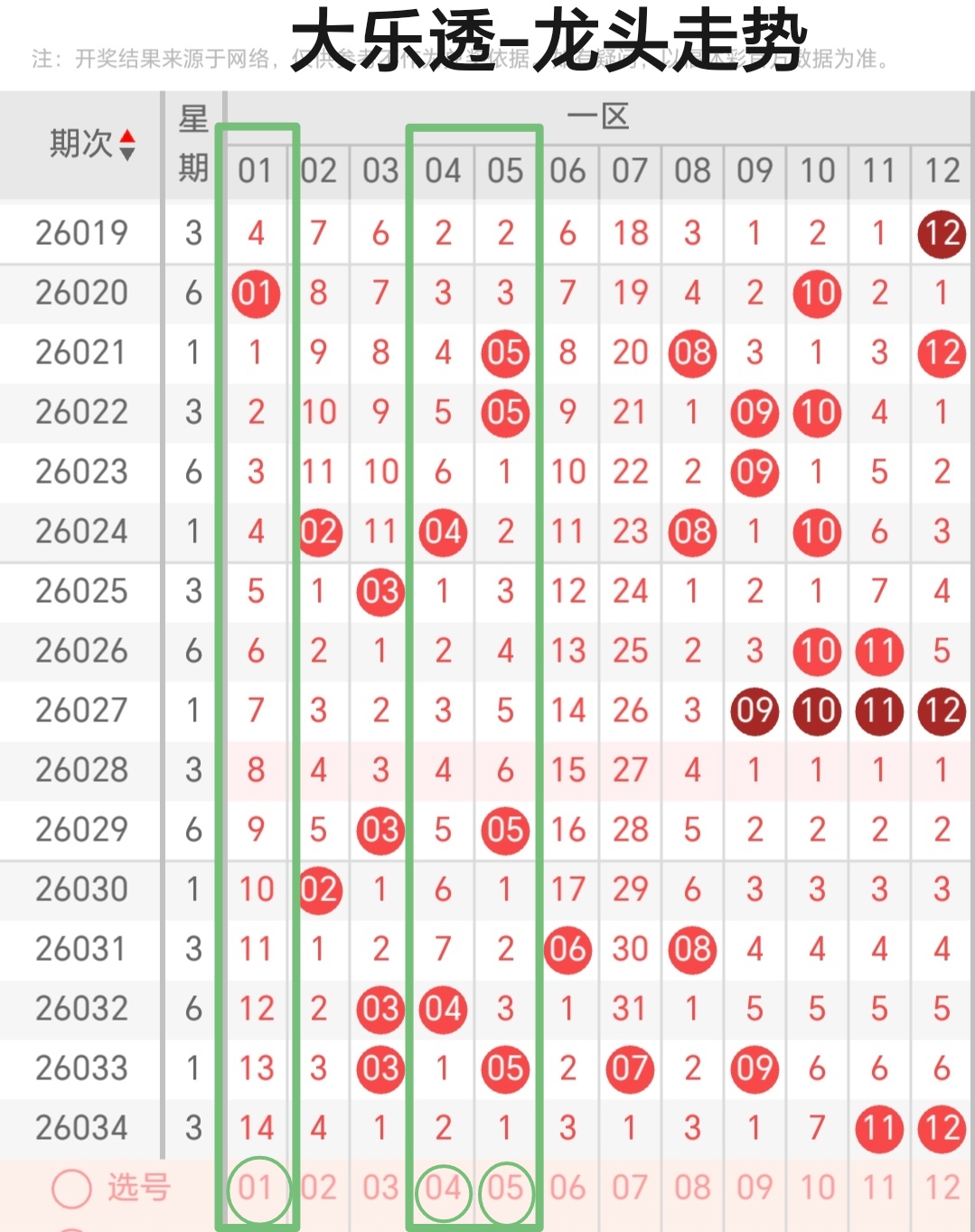The image size is (975, 1232).
Task: Pick number 02 in the 选号 row
Action: [318, 1189]
